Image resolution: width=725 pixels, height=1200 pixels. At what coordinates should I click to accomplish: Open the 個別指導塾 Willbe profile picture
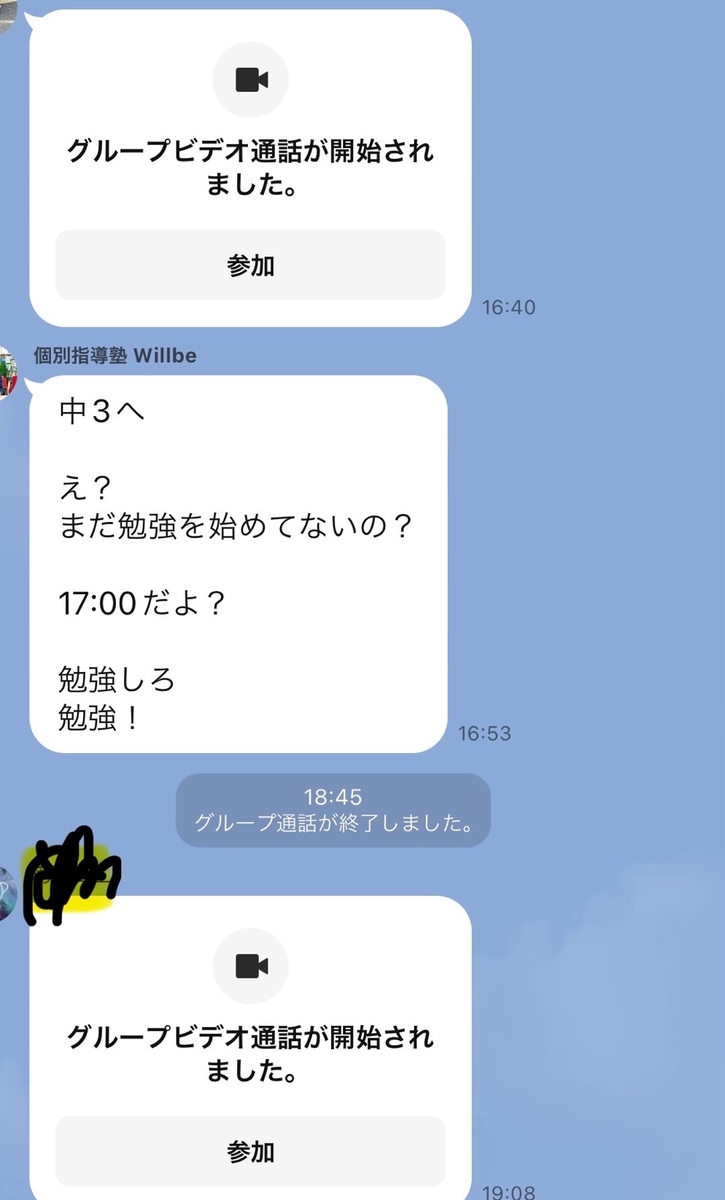(x=8, y=372)
